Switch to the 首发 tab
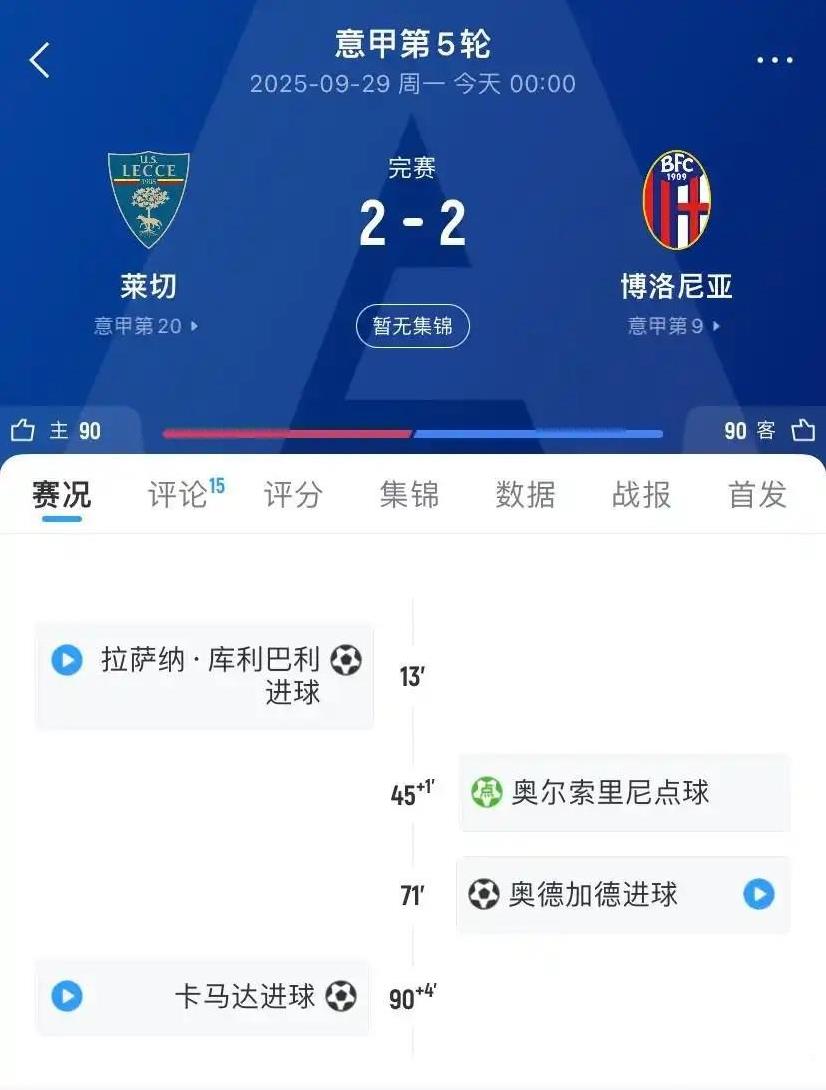 coord(757,494)
